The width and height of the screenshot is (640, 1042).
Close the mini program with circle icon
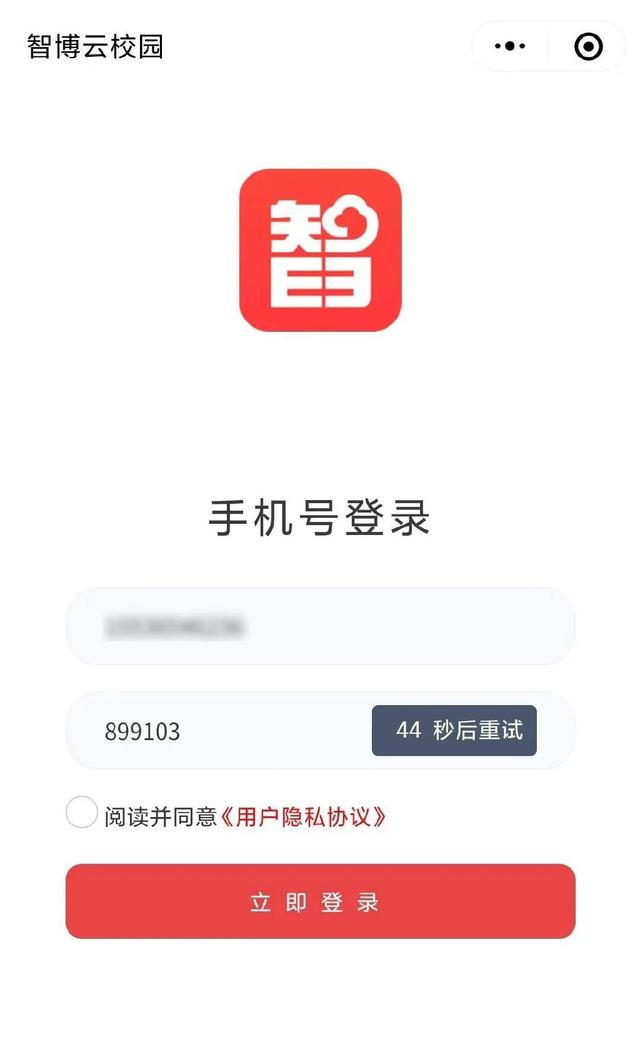pyautogui.click(x=588, y=46)
